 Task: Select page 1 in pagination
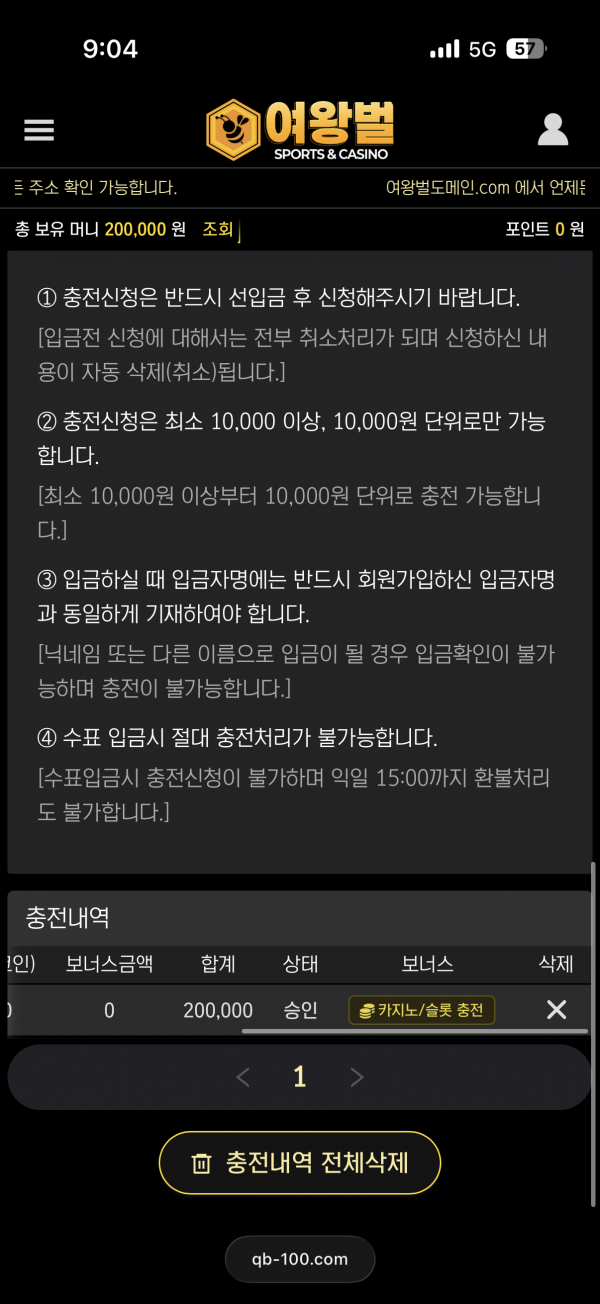click(x=299, y=1077)
